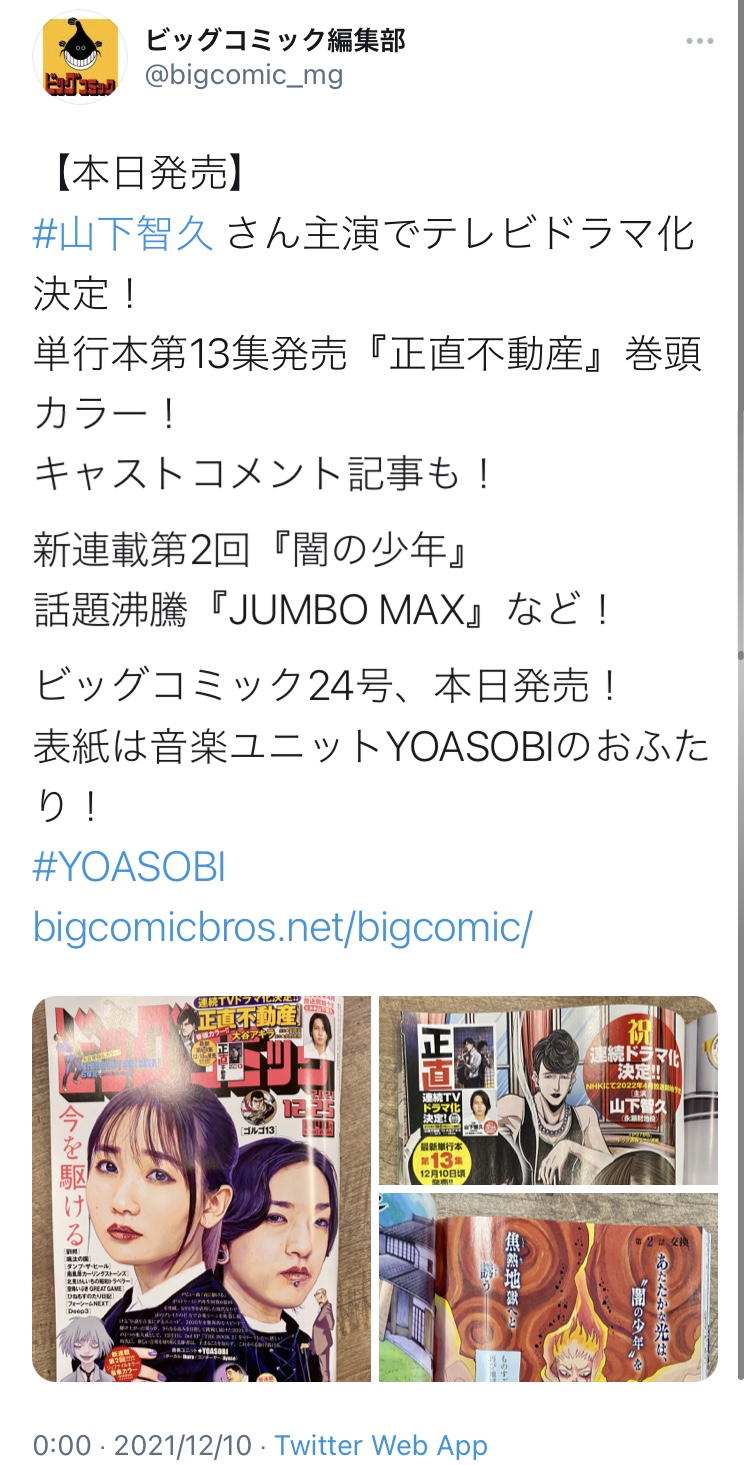Screen dimensions: 750x1465
Task: View the 正直不動産 drama announcement photo
Action: tap(548, 1090)
